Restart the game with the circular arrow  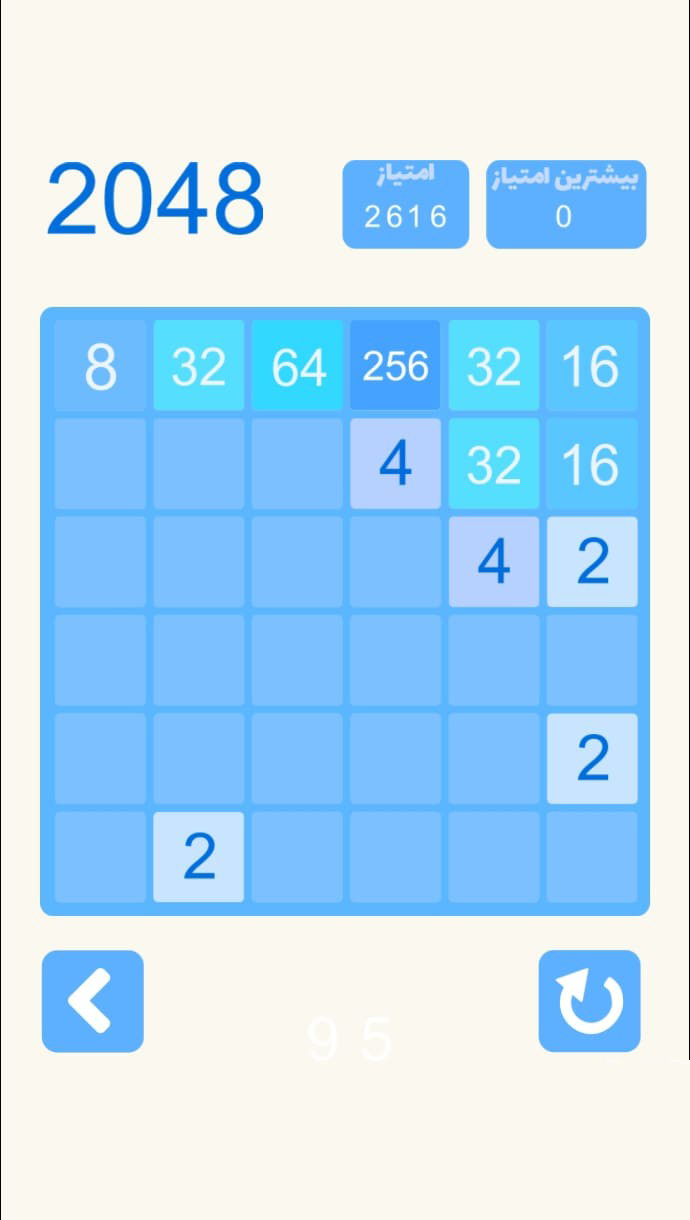coord(590,1001)
